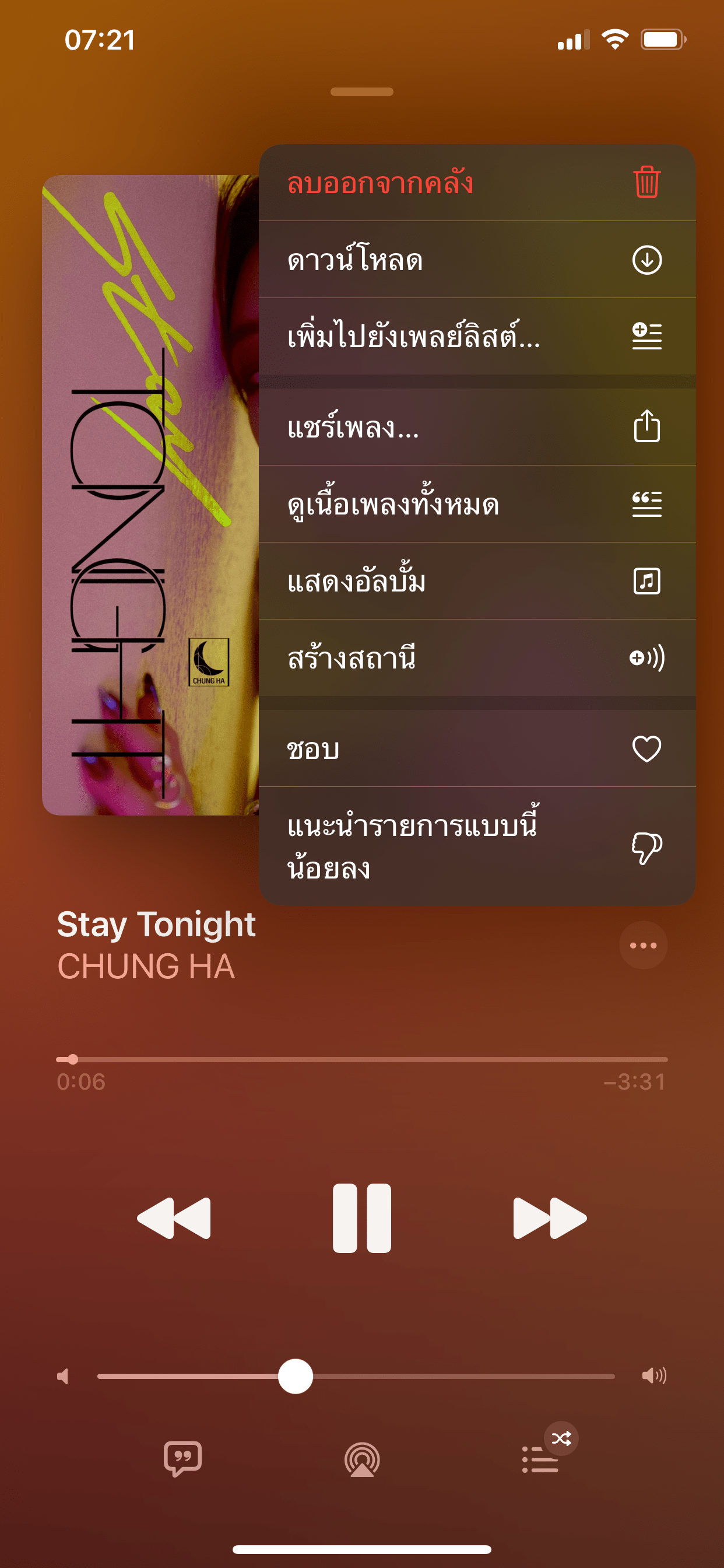Tap artist name CHUNG HA

146,967
